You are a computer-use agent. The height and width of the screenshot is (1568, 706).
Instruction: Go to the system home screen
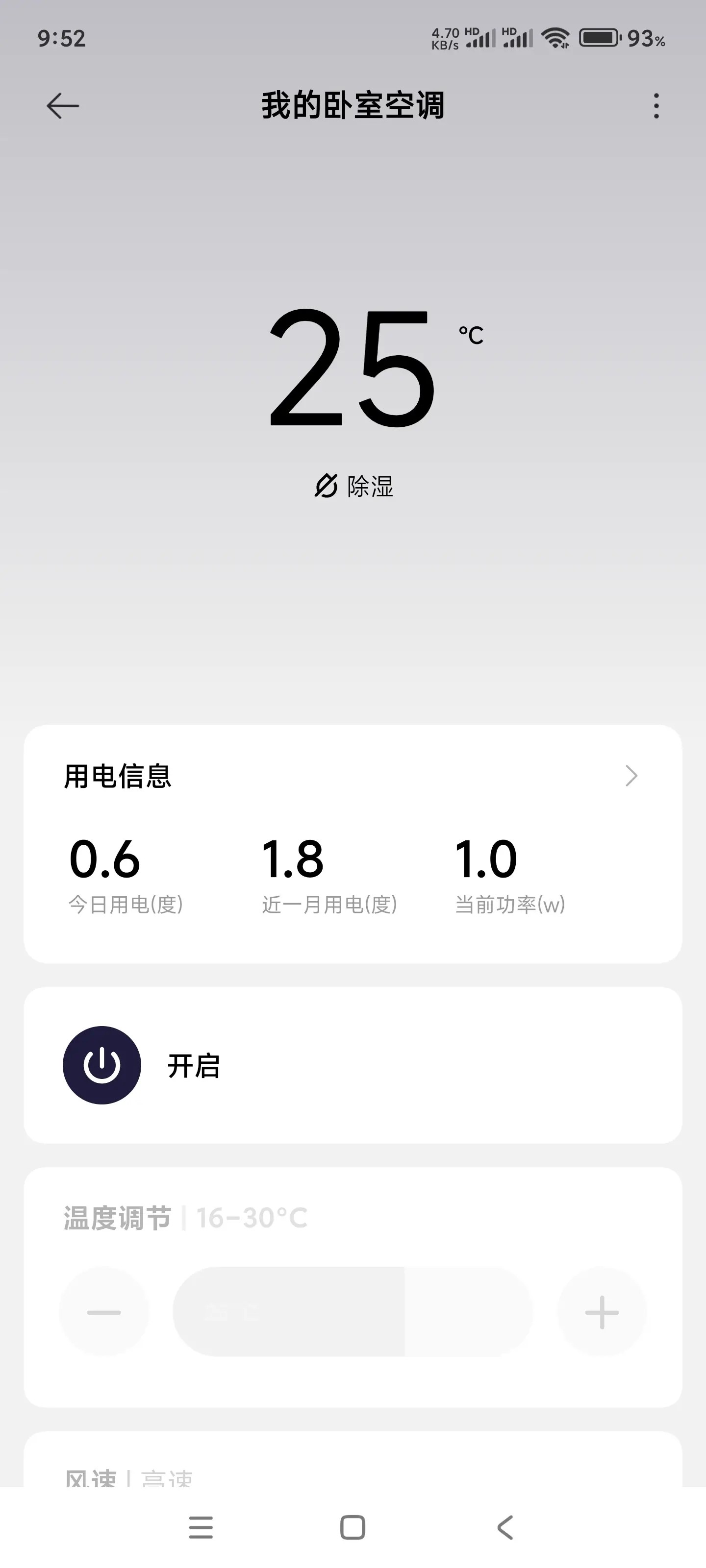353,1527
